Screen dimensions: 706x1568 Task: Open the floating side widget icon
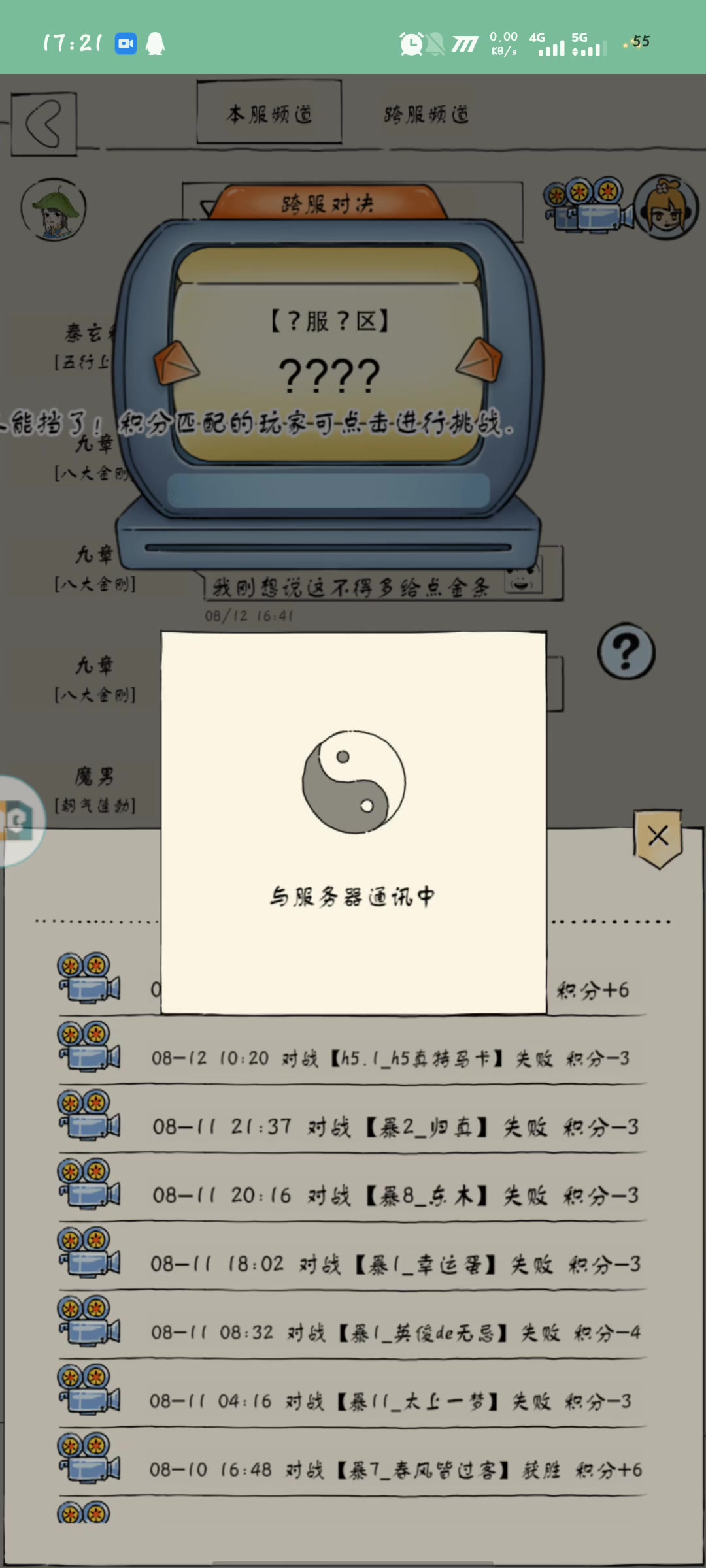click(x=20, y=821)
